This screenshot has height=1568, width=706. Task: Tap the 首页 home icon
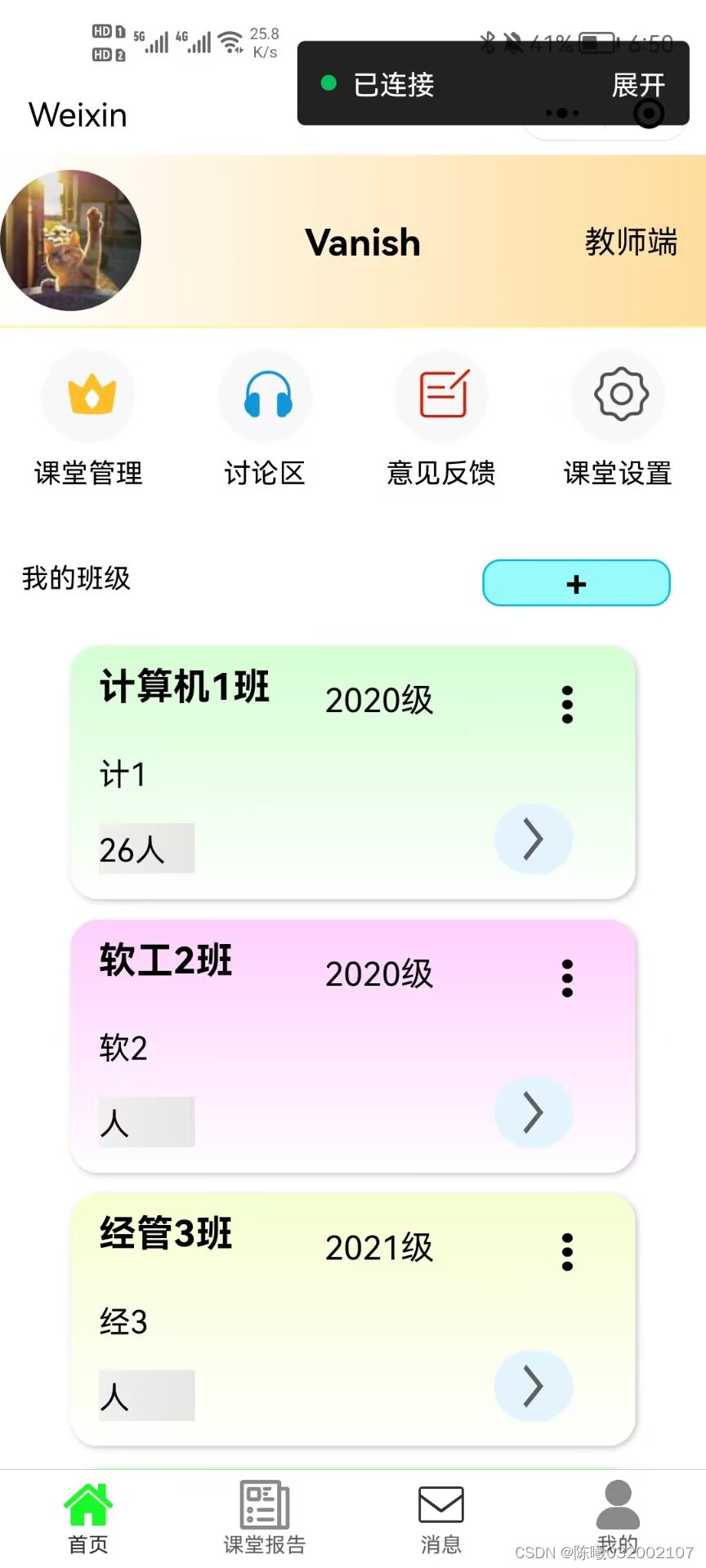[x=87, y=1503]
